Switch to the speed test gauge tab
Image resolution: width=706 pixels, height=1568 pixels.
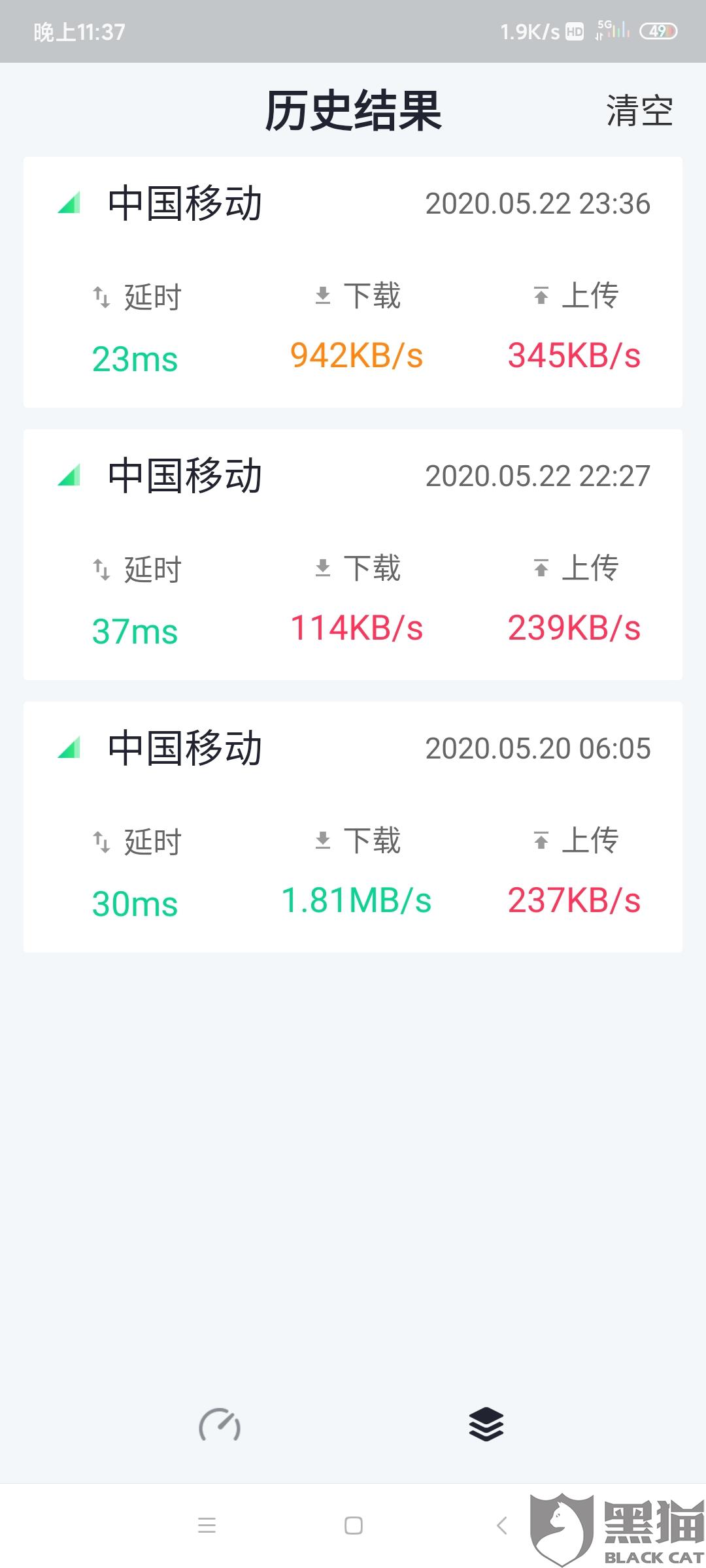220,1425
